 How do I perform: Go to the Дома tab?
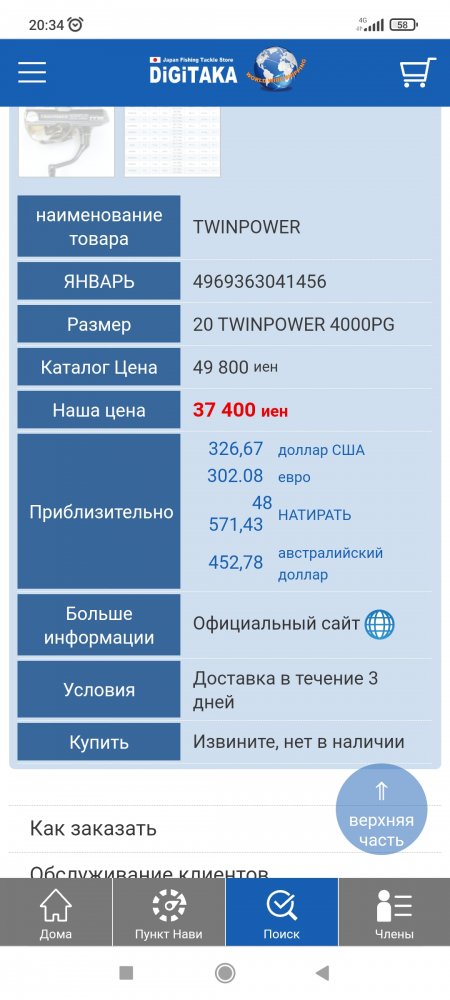pos(55,913)
